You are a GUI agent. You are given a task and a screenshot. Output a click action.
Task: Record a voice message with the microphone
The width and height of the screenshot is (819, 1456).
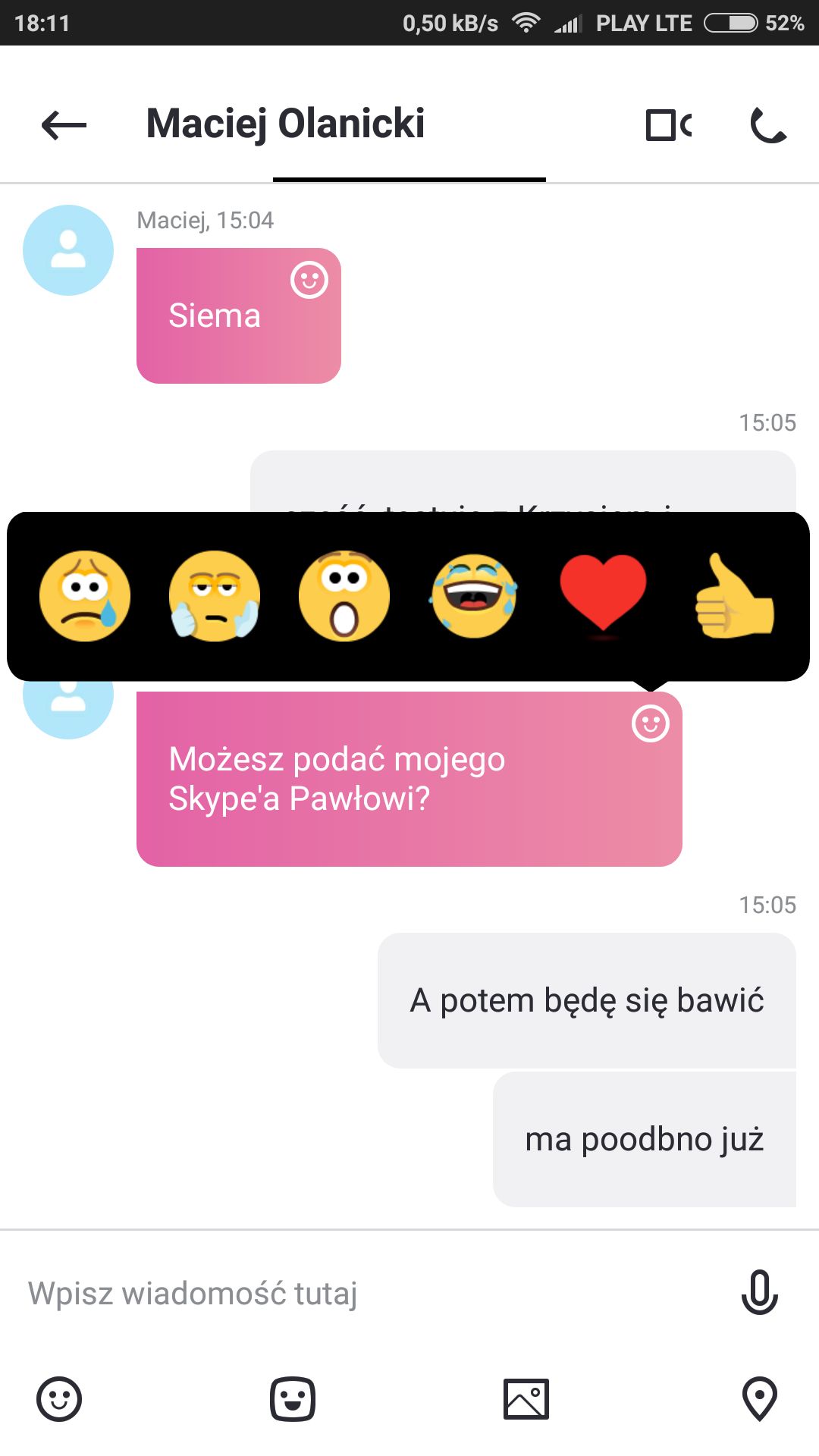760,1292
